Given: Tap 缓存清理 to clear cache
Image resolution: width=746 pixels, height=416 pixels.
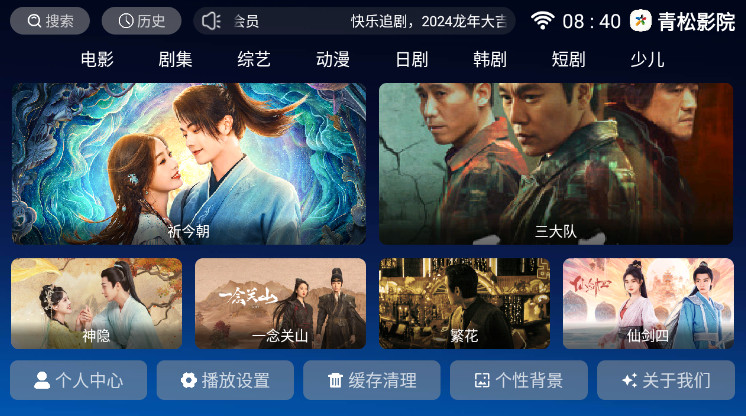Looking at the screenshot, I should coord(372,380).
